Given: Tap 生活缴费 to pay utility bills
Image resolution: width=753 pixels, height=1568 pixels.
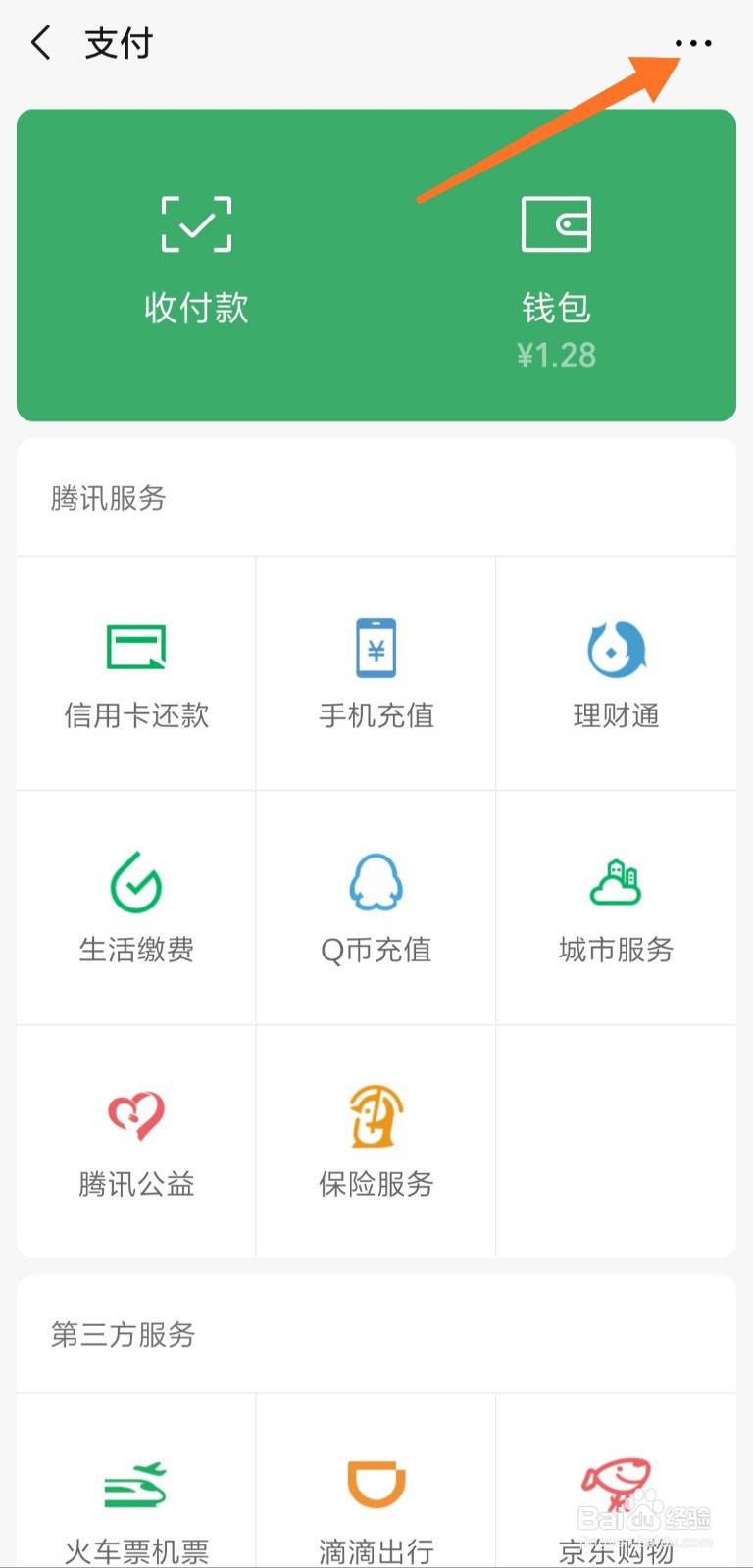Looking at the screenshot, I should point(136,907).
